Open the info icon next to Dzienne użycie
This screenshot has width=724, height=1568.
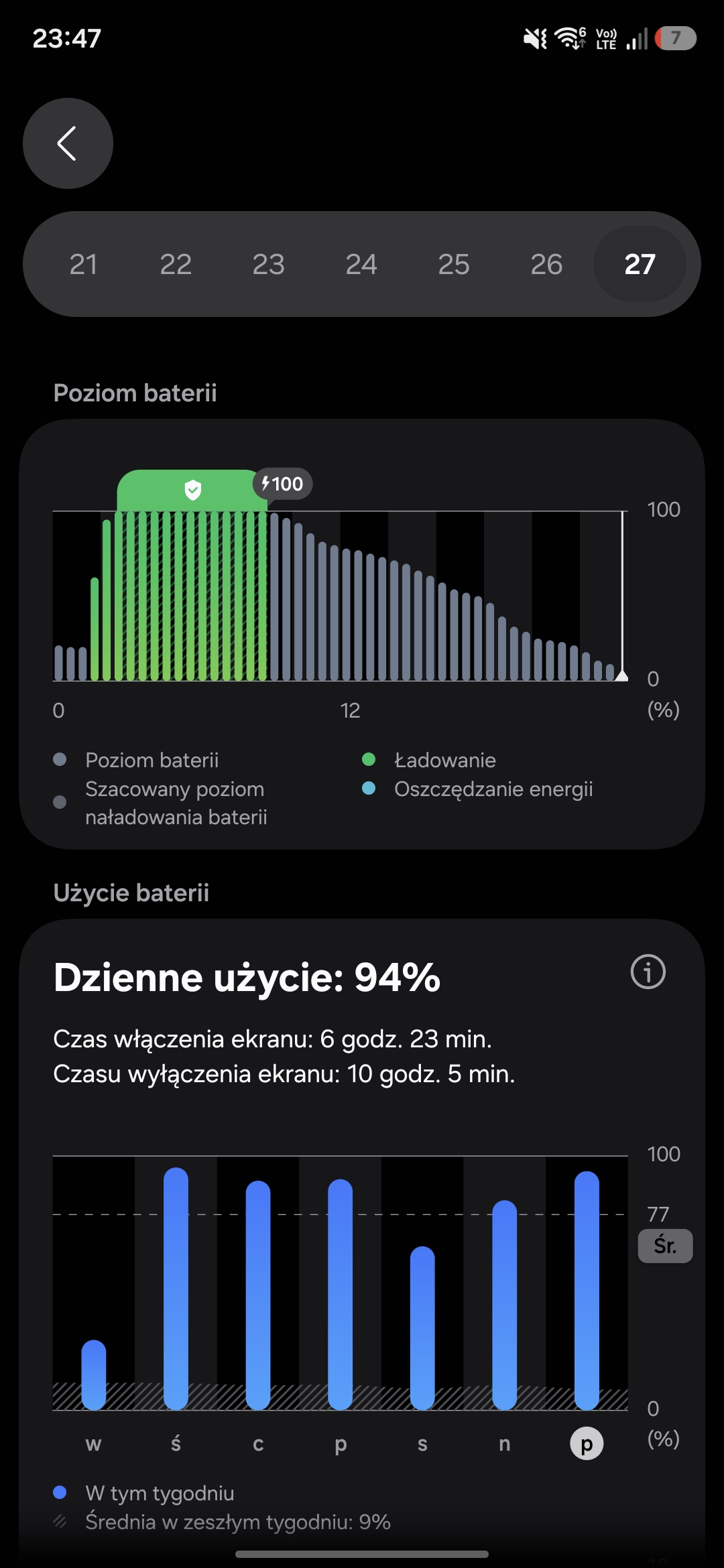pos(648,972)
